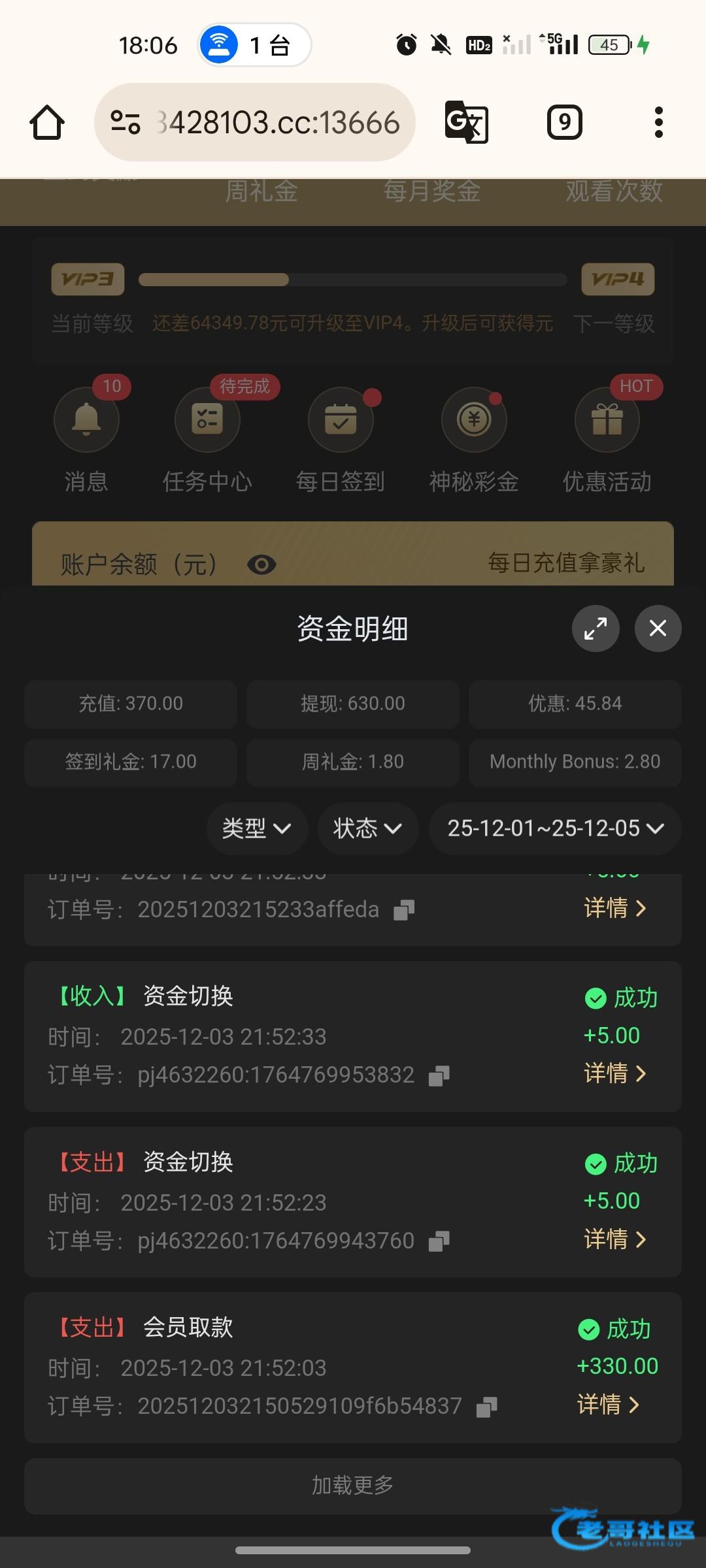Open the browser overflow menu
The width and height of the screenshot is (706, 1568).
tap(658, 122)
